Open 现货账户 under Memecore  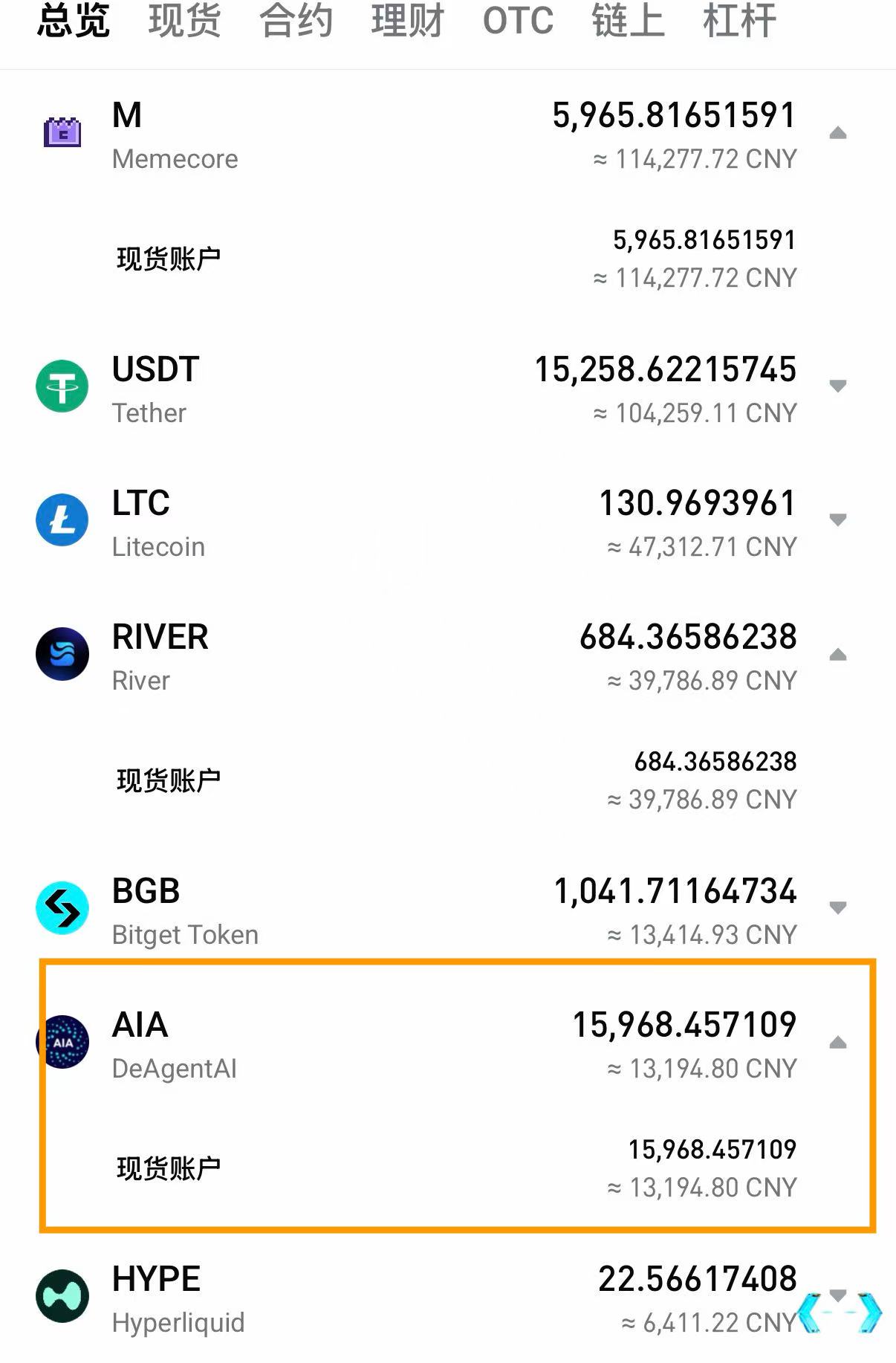169,259
